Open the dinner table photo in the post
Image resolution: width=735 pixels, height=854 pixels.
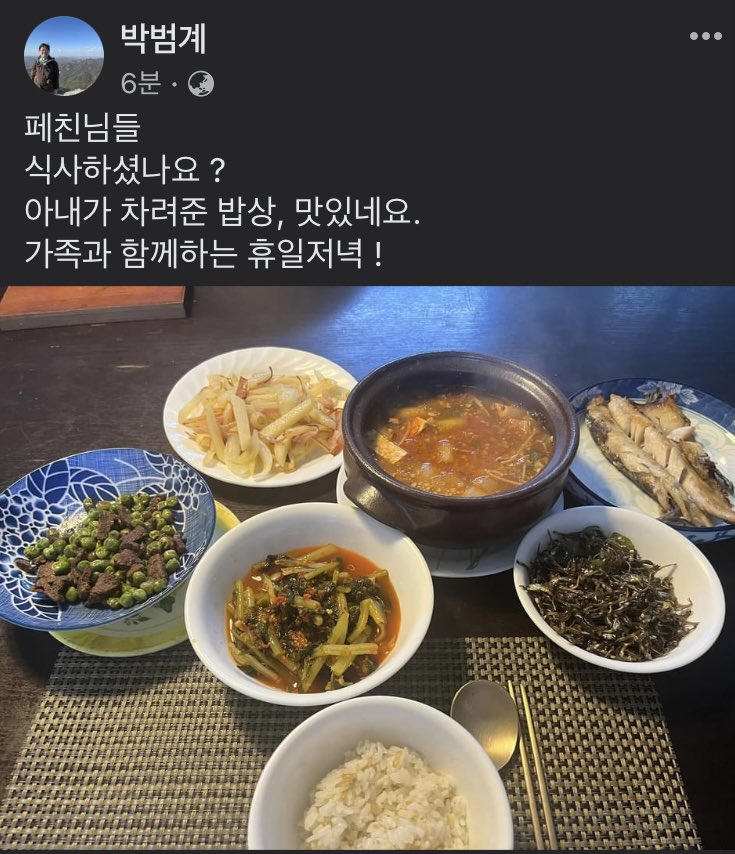[367, 569]
